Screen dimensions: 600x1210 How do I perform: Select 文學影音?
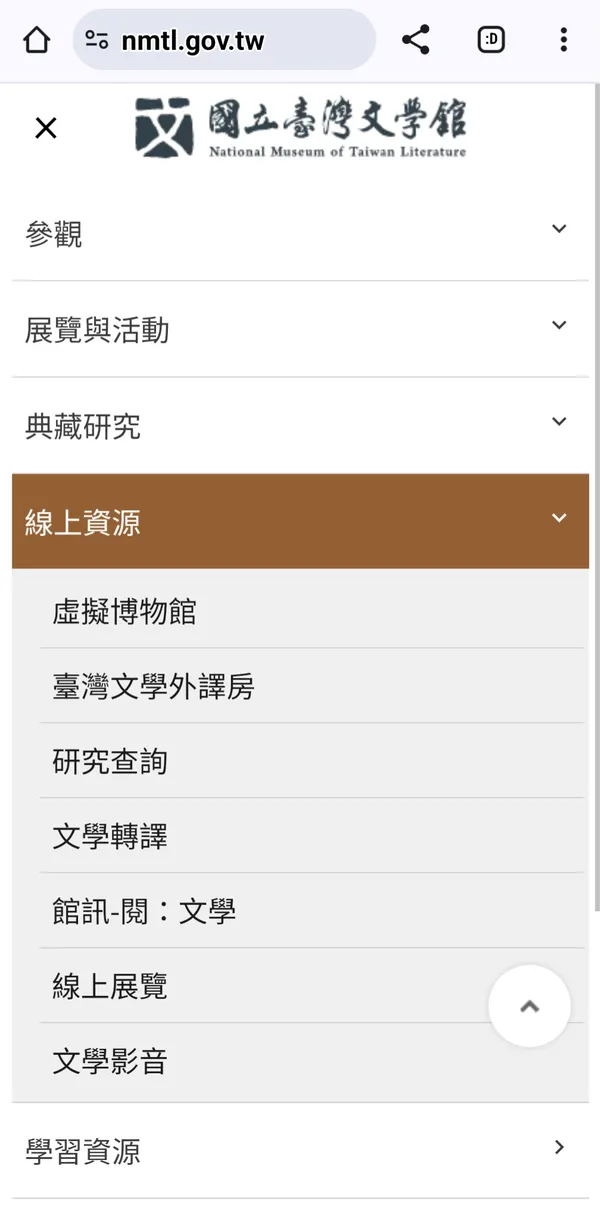click(110, 1061)
